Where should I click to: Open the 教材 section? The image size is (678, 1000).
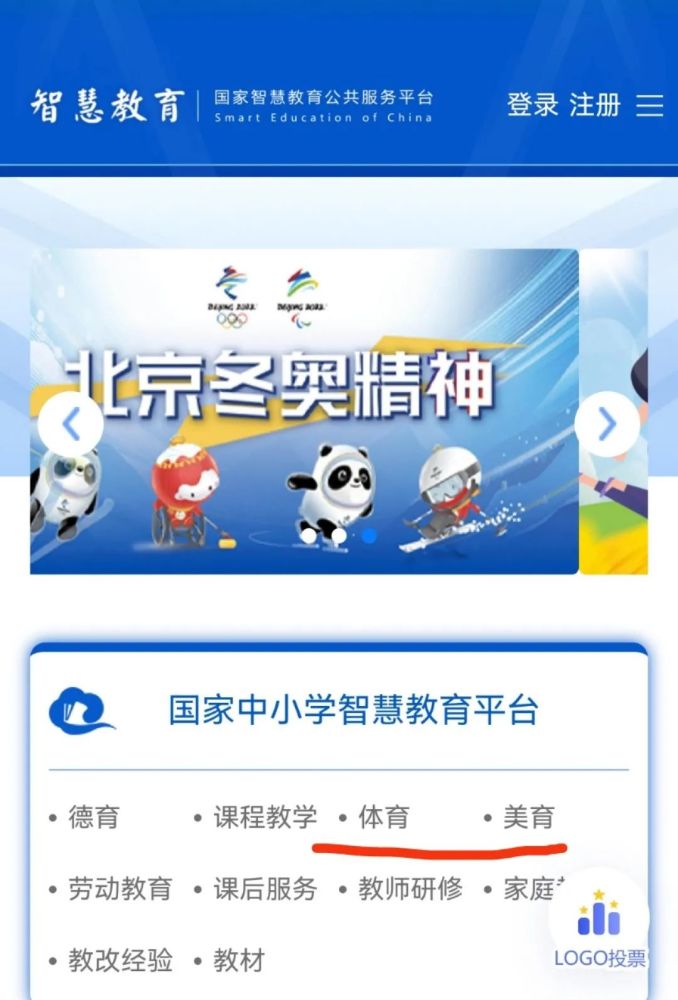pos(238,961)
